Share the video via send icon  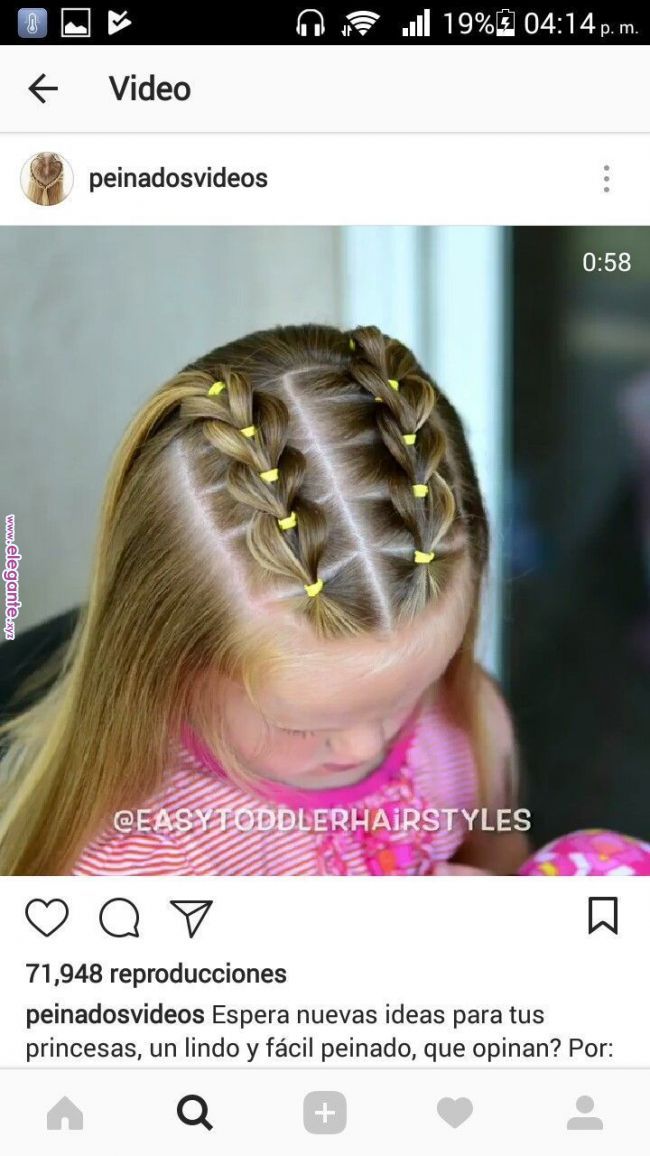click(x=191, y=917)
